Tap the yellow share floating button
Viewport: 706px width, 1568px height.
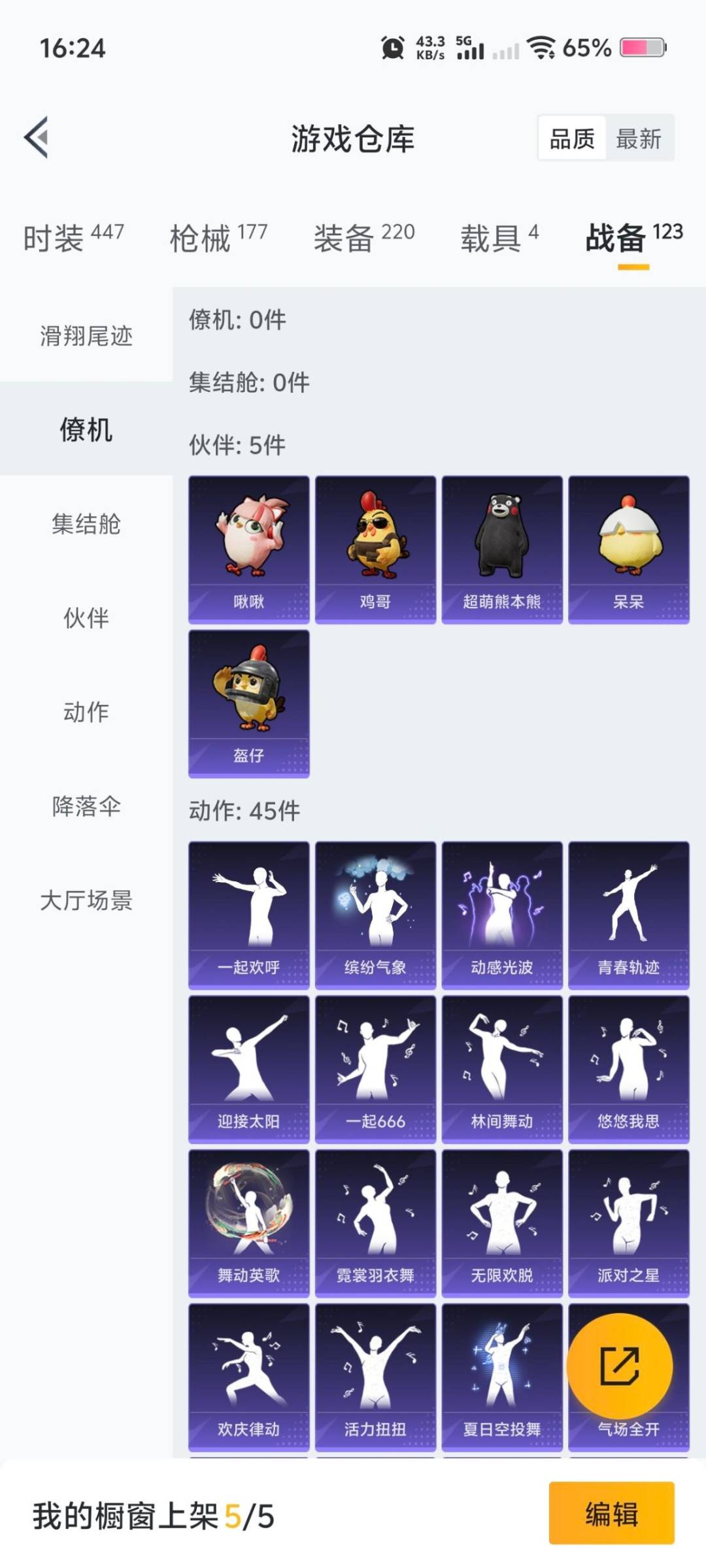[x=619, y=1365]
